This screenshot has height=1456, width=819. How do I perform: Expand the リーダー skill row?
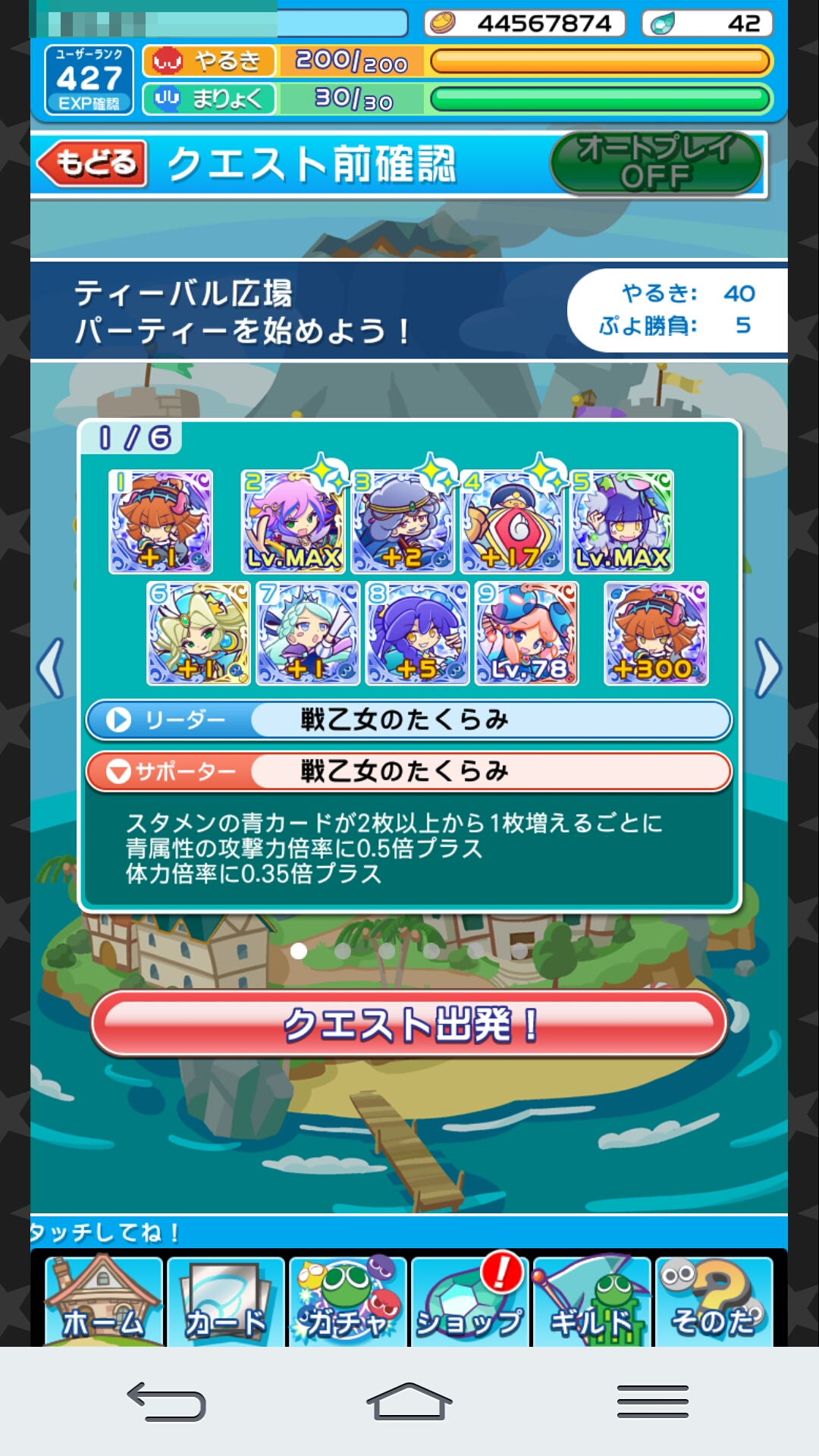coord(409,720)
